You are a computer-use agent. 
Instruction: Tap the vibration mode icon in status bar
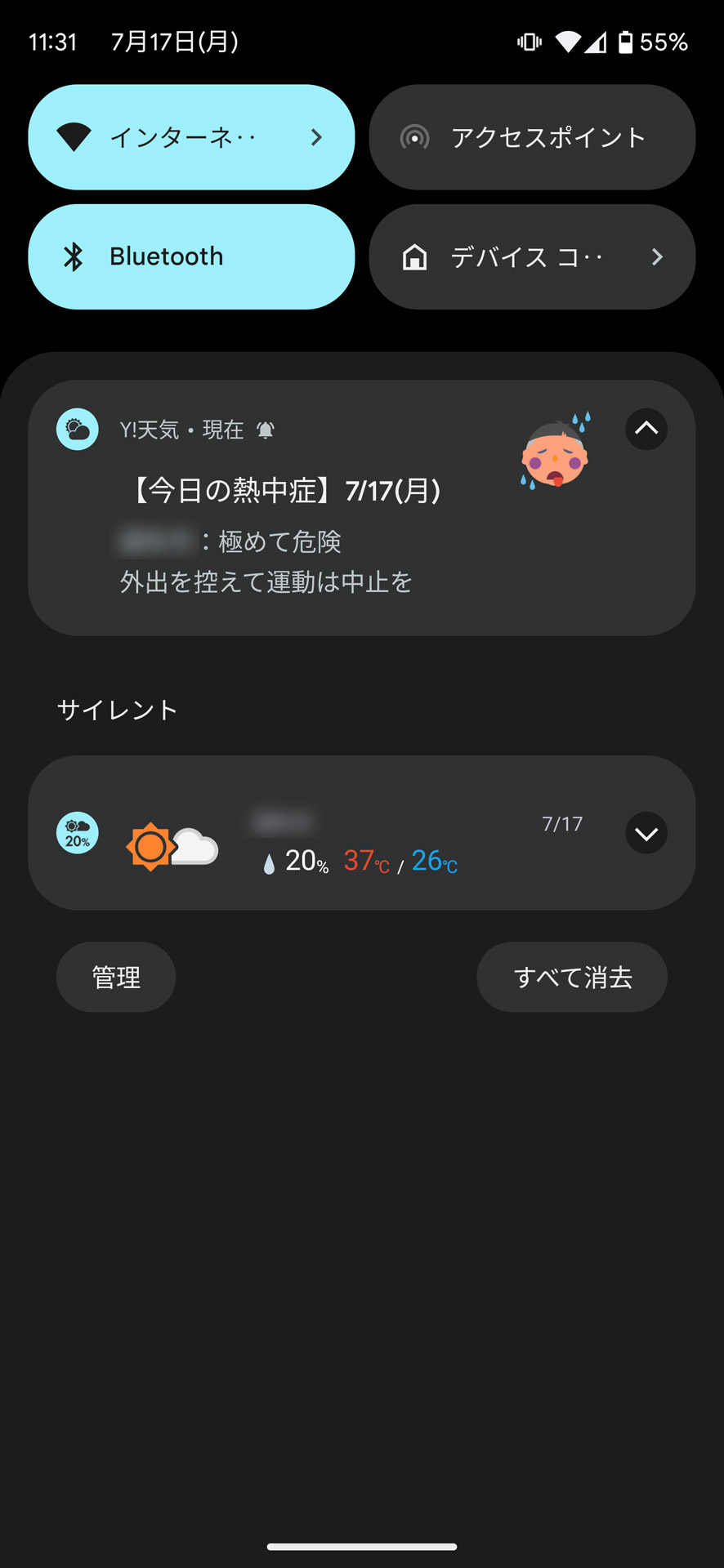click(528, 41)
